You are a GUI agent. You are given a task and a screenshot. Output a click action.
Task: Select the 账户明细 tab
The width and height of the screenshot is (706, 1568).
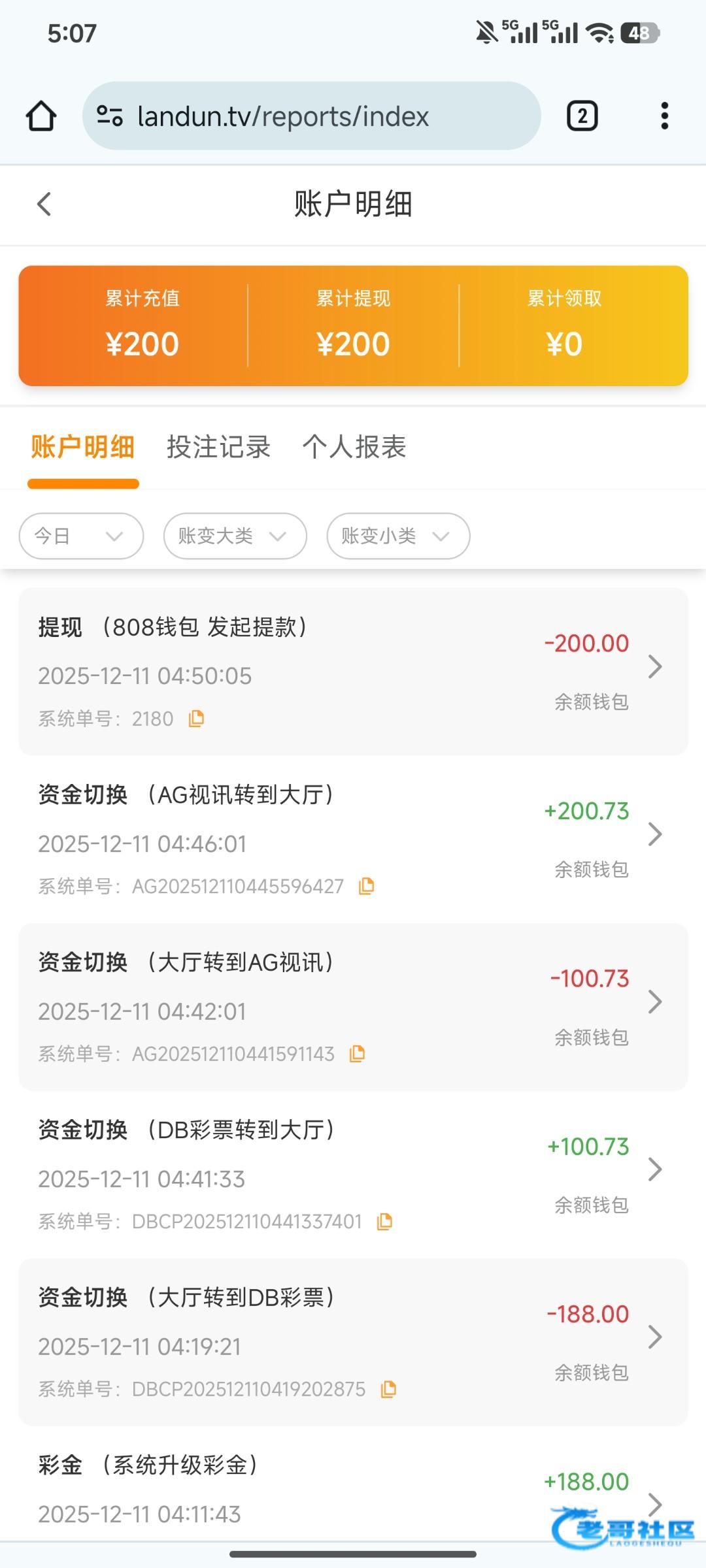pyautogui.click(x=82, y=448)
